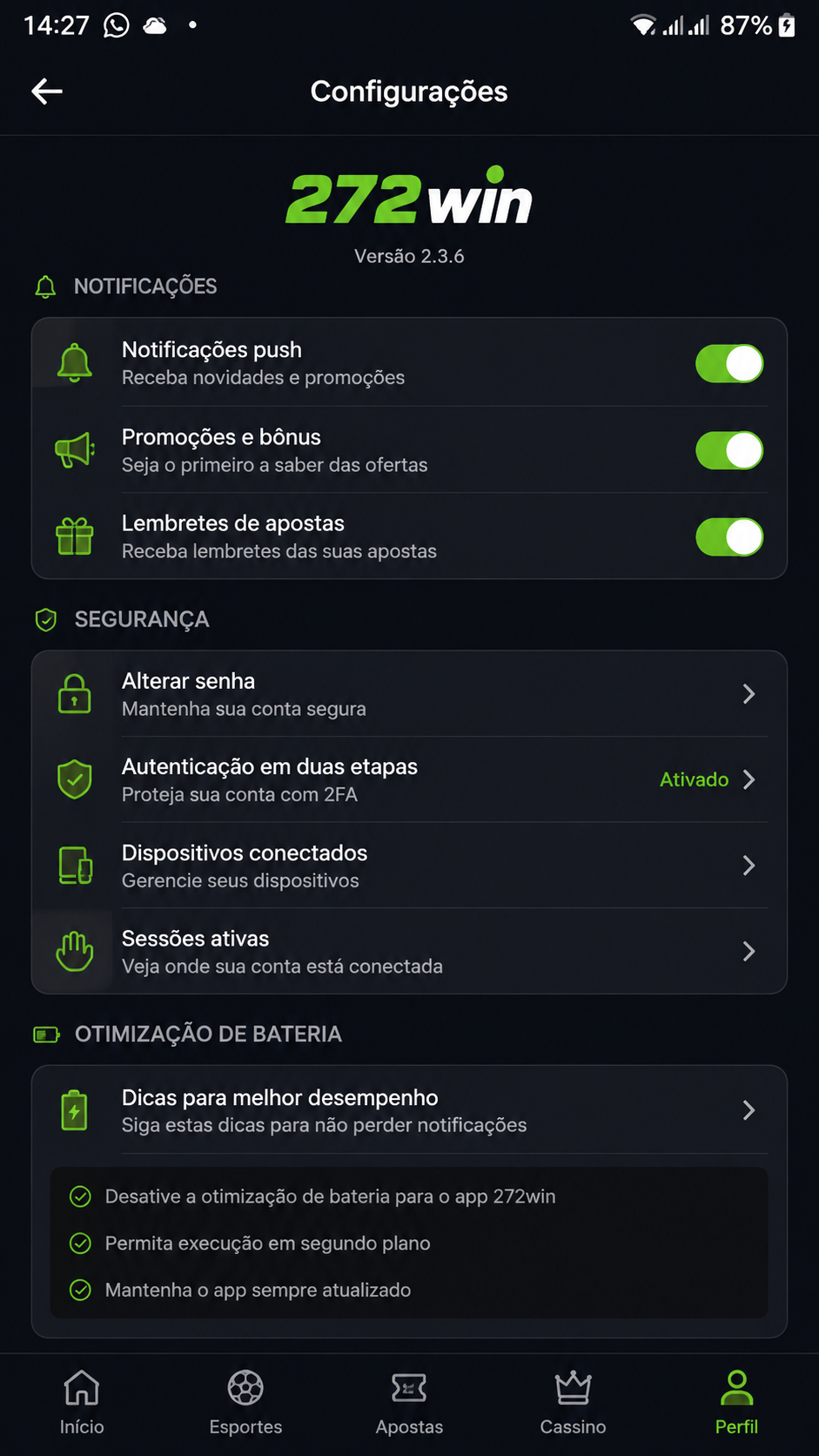Viewport: 819px width, 1456px height.
Task: Open the Apostas tab
Action: point(409,1402)
